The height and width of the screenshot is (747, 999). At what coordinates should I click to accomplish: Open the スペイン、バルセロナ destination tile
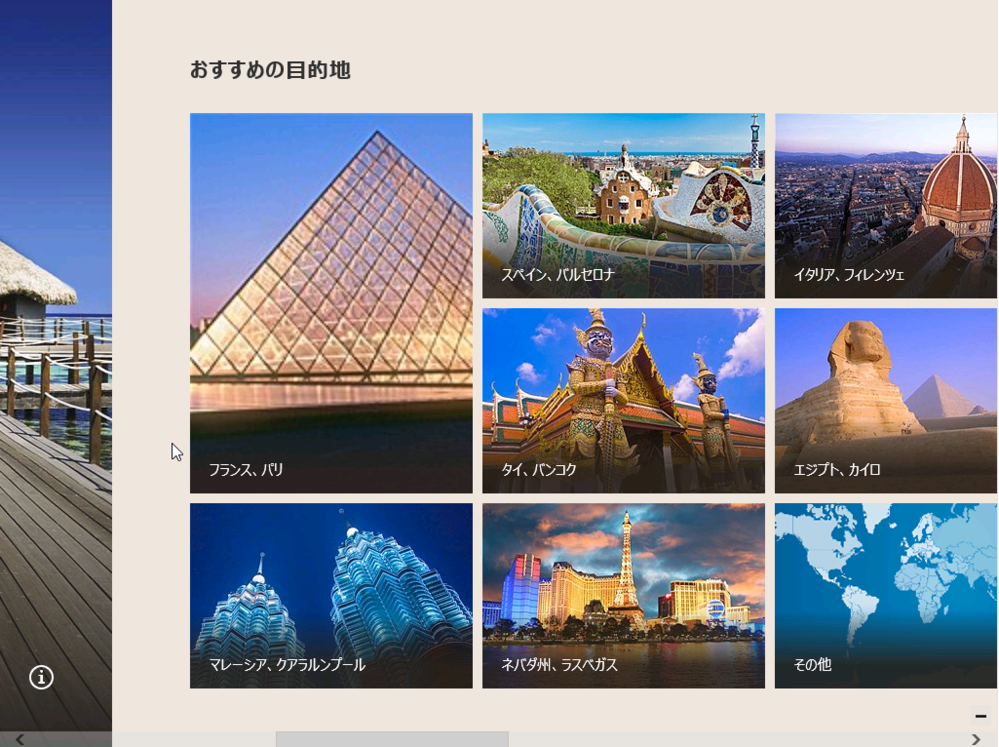[x=623, y=206]
